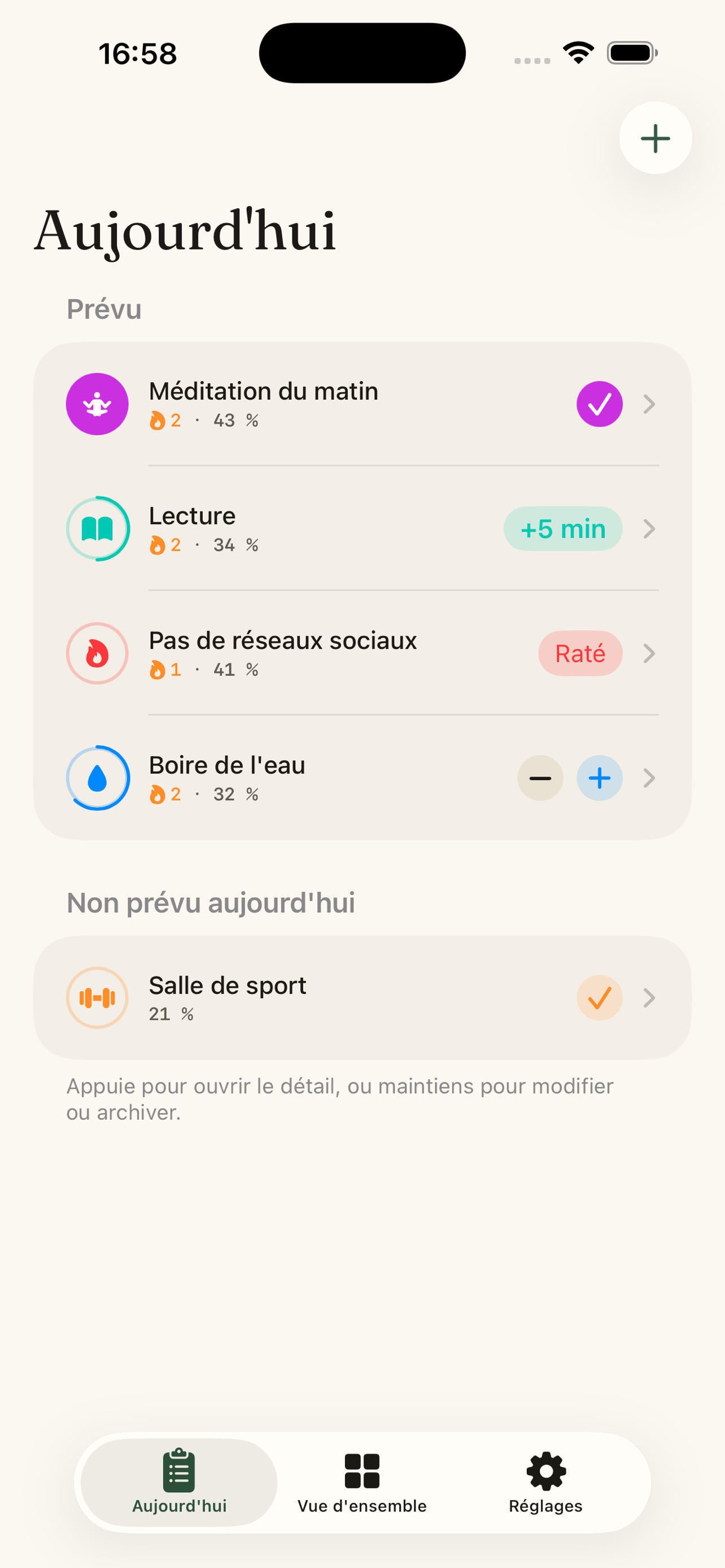Mark Pas de réseaux sociaux as Raté
This screenshot has width=725, height=1568.
coord(579,653)
